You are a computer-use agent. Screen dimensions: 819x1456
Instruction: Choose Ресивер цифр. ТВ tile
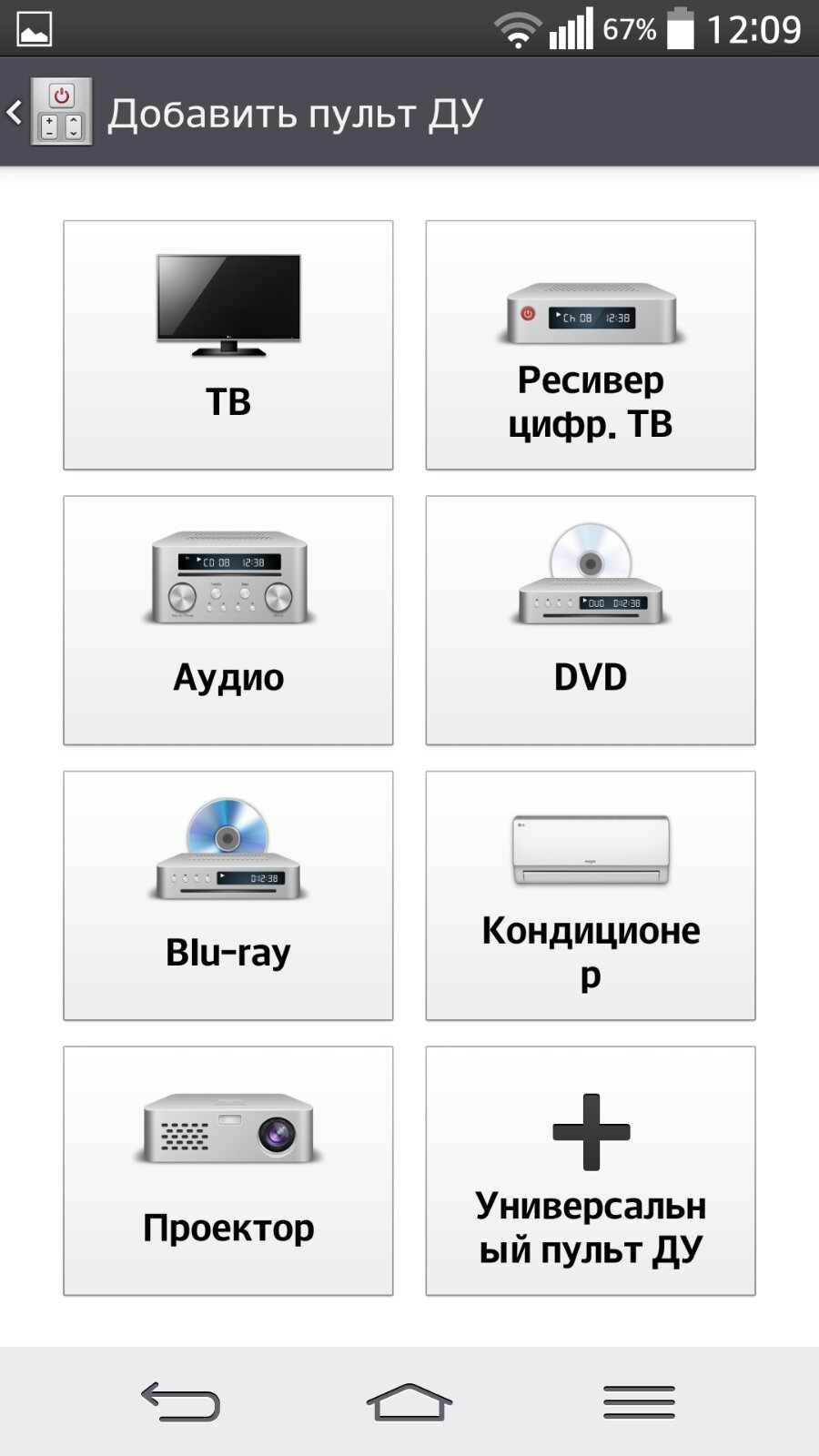pos(591,345)
